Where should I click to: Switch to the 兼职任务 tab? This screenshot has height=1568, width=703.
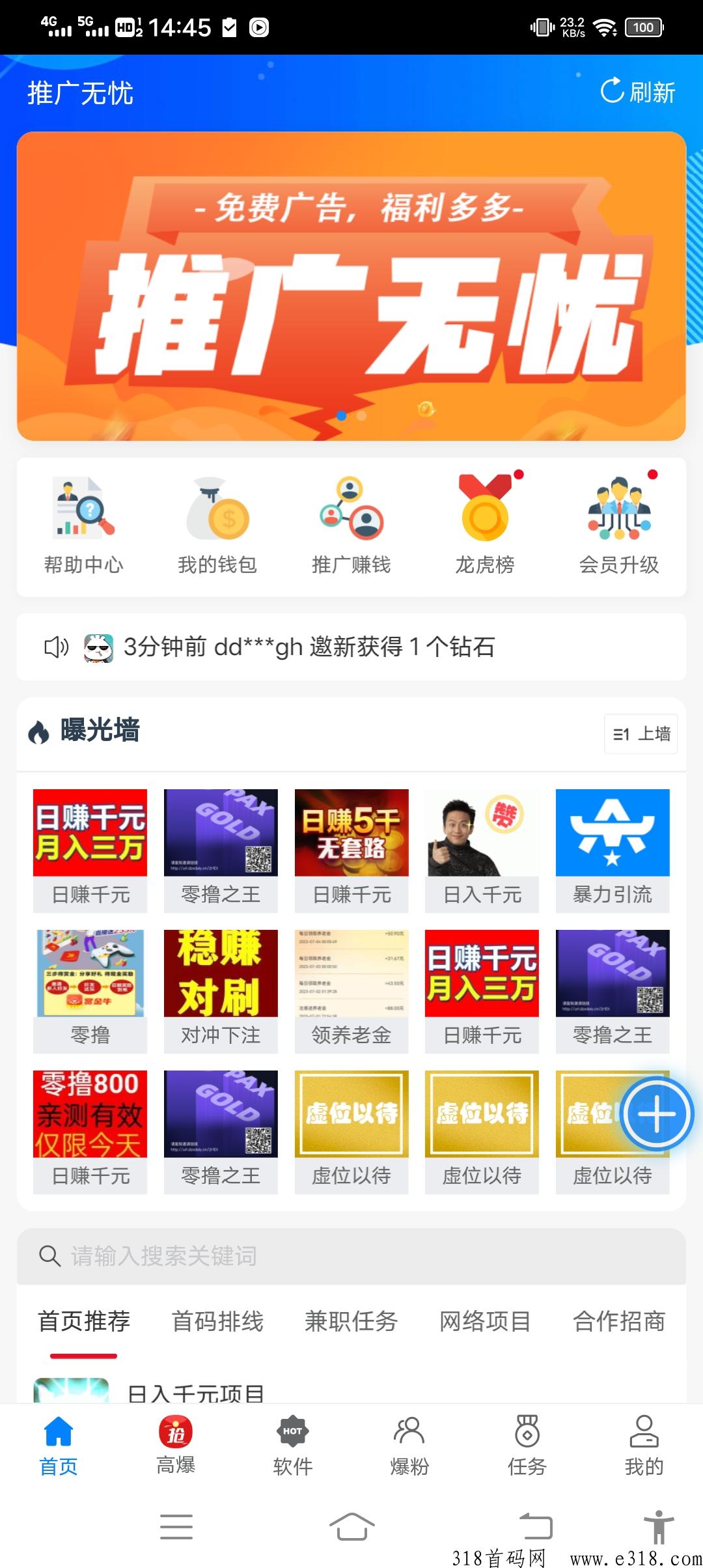pyautogui.click(x=351, y=1321)
